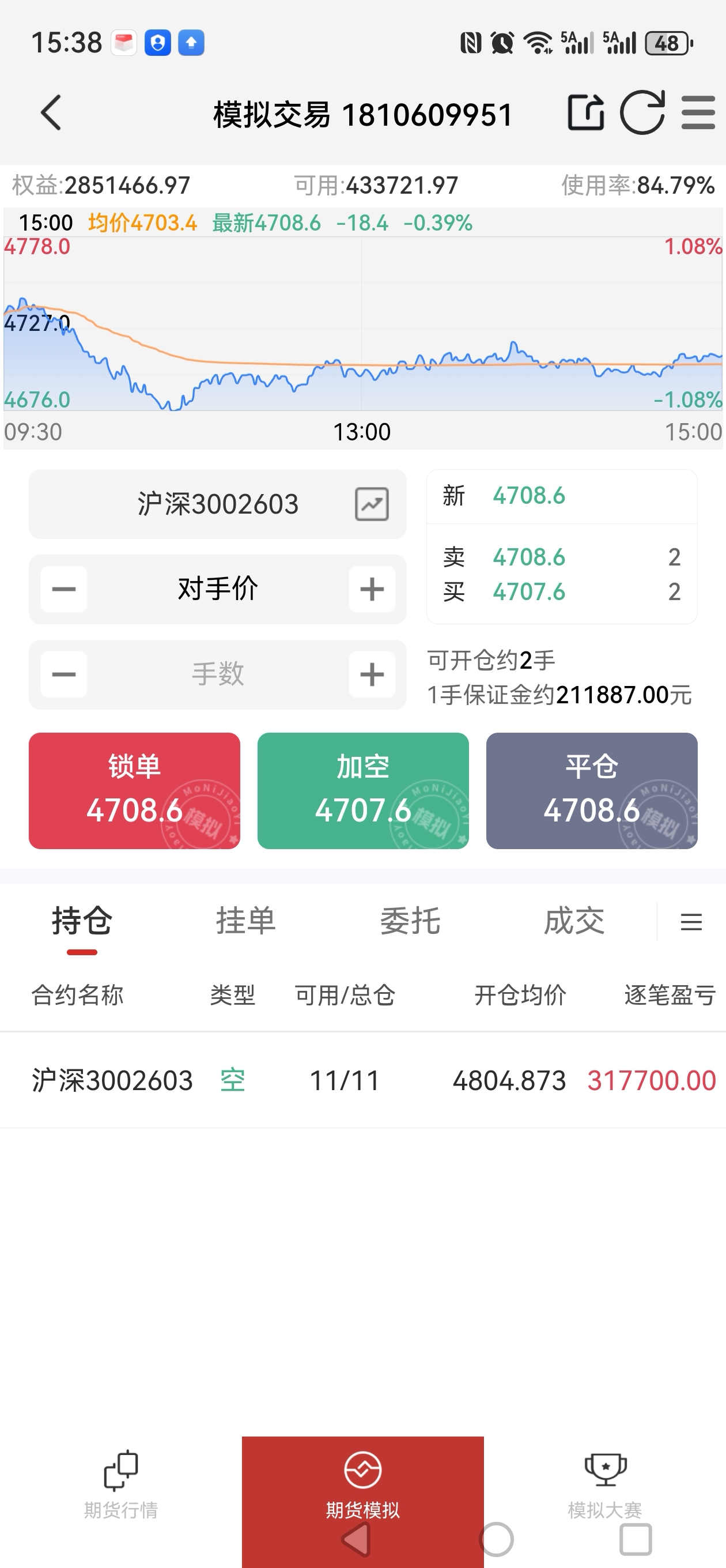This screenshot has width=726, height=1568.
Task: Switch to the 挂单 pending orders tab
Action: [x=245, y=921]
